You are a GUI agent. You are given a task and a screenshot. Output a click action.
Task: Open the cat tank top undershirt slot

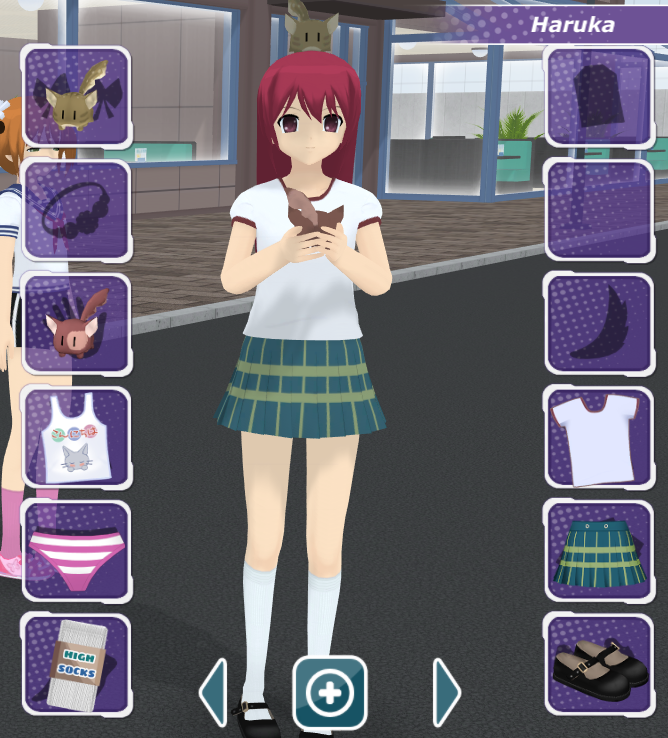(76, 437)
